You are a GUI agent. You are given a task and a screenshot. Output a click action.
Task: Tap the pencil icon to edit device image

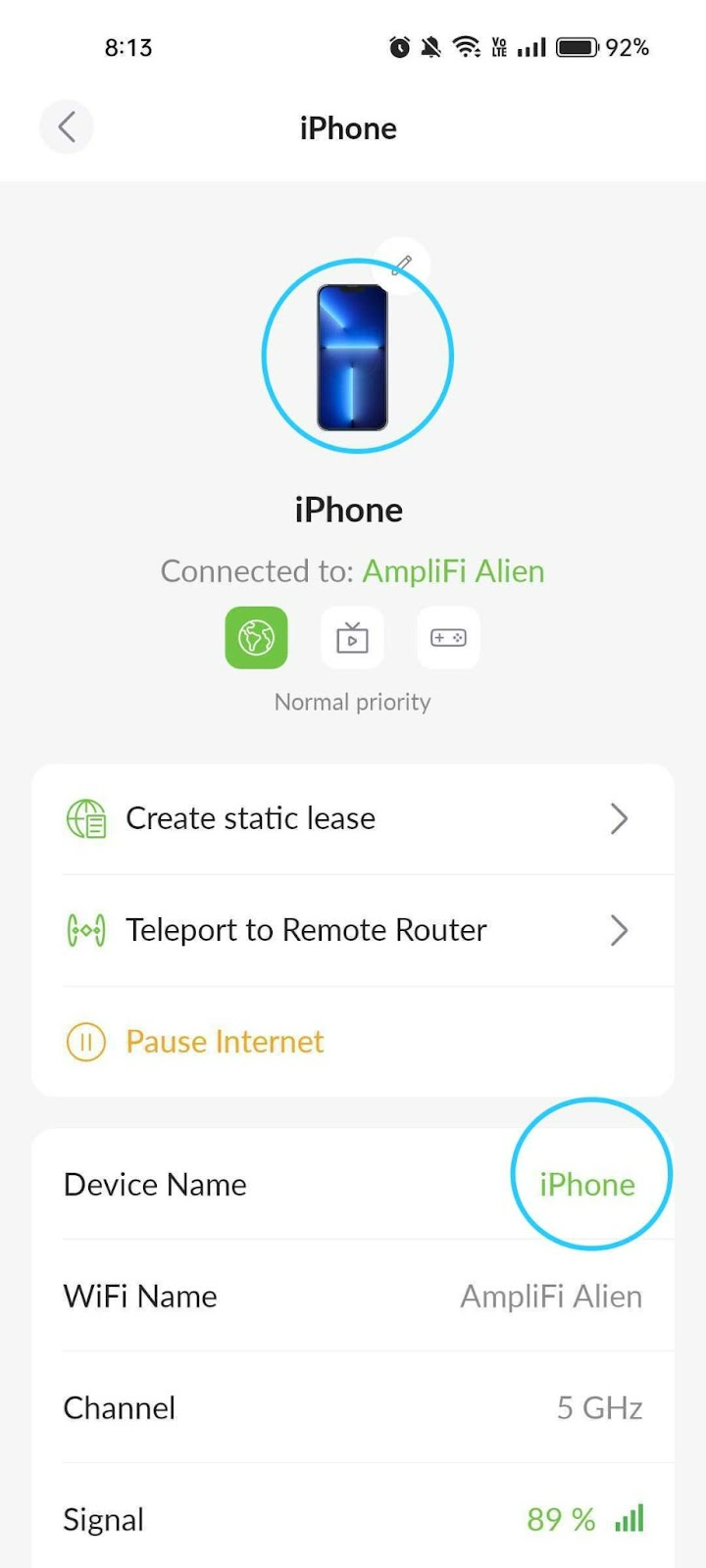click(x=402, y=265)
